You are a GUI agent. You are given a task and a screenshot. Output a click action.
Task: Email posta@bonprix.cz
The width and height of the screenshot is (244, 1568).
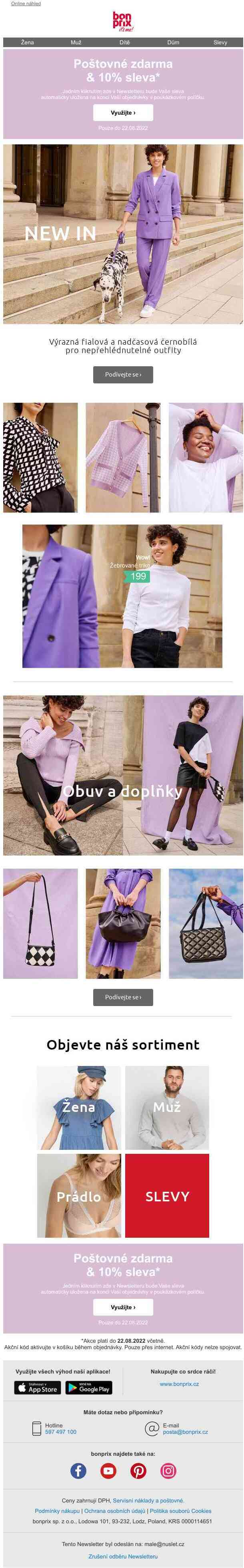tap(185, 1432)
